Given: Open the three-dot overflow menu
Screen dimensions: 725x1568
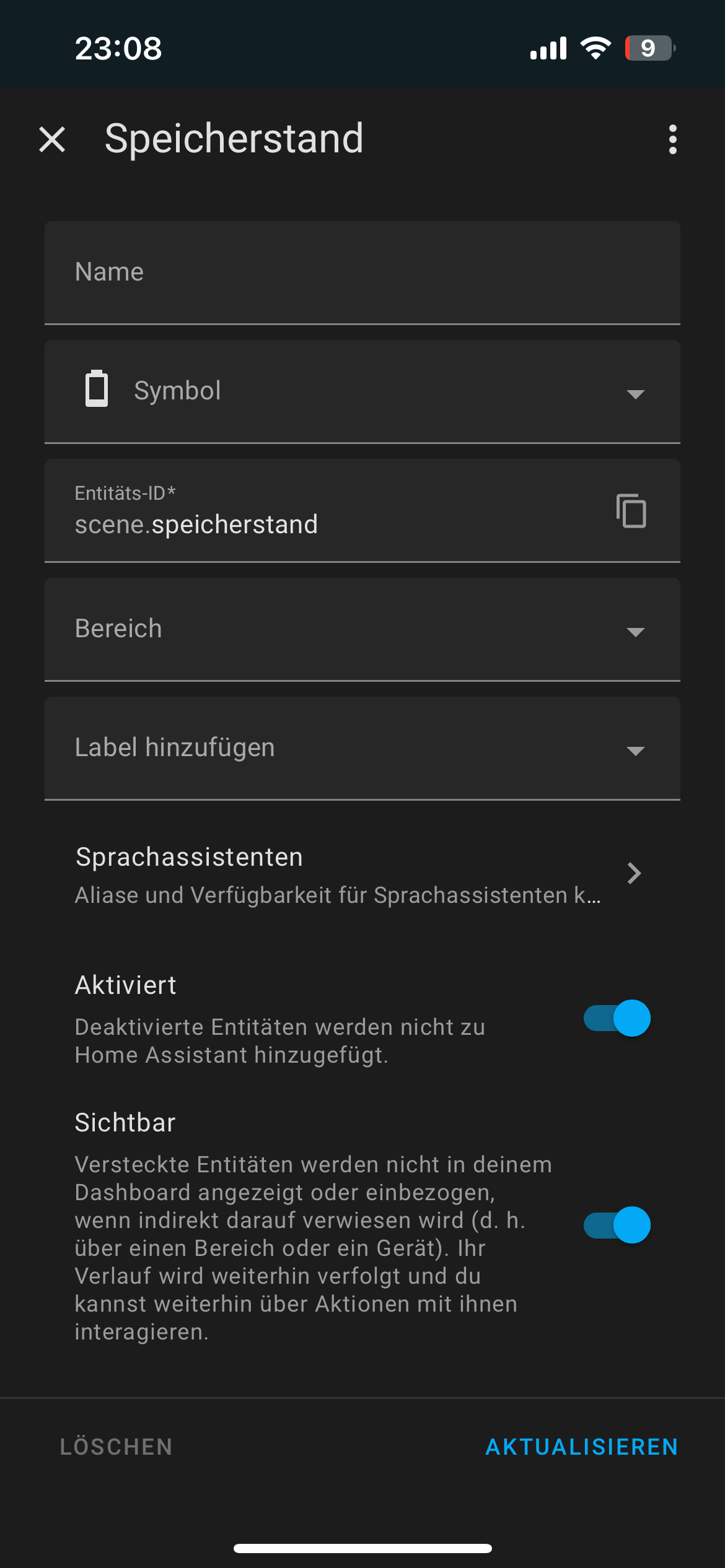Looking at the screenshot, I should pos(672,139).
